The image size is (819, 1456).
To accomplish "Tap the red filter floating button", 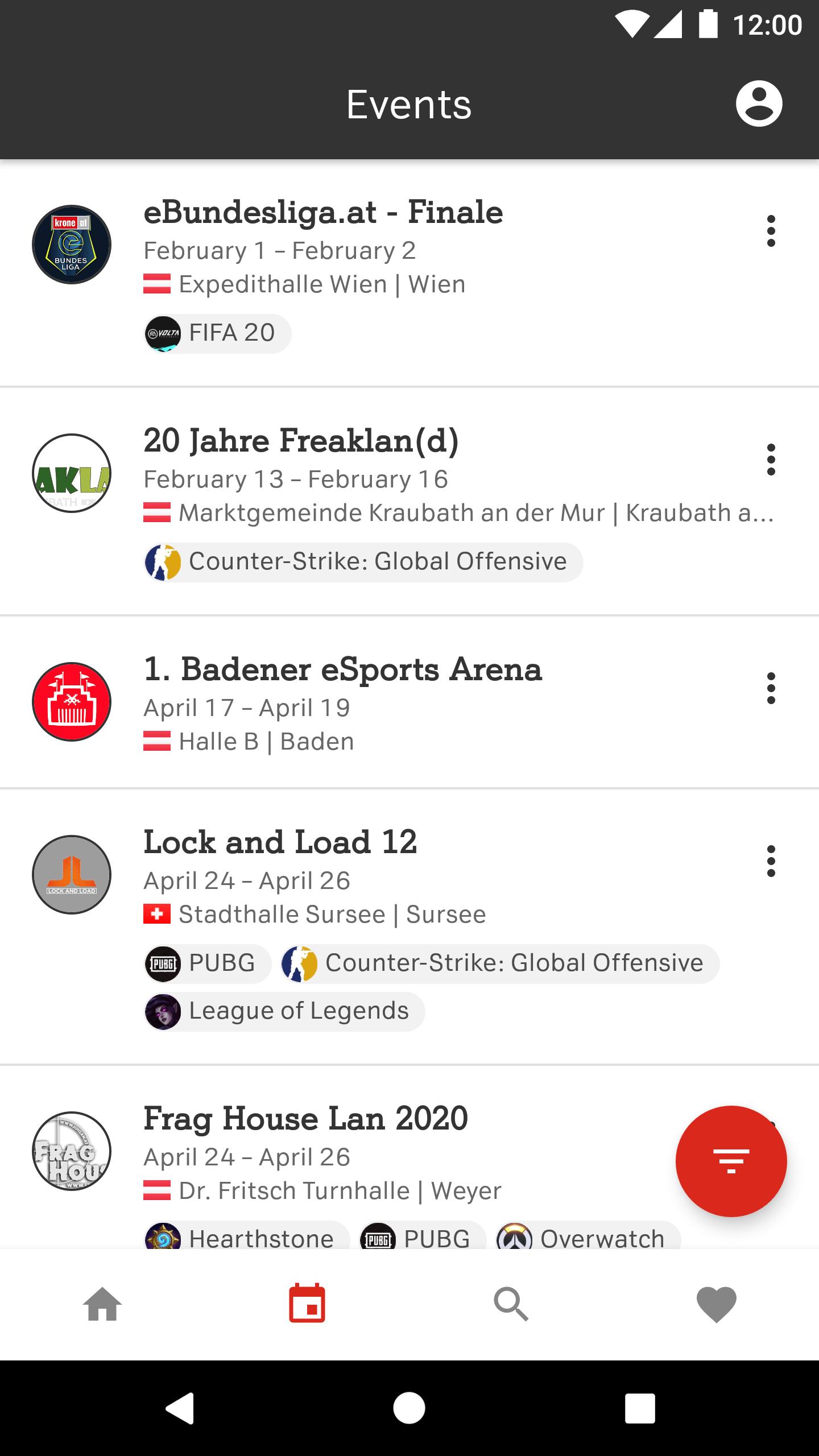I will pyautogui.click(x=731, y=1161).
